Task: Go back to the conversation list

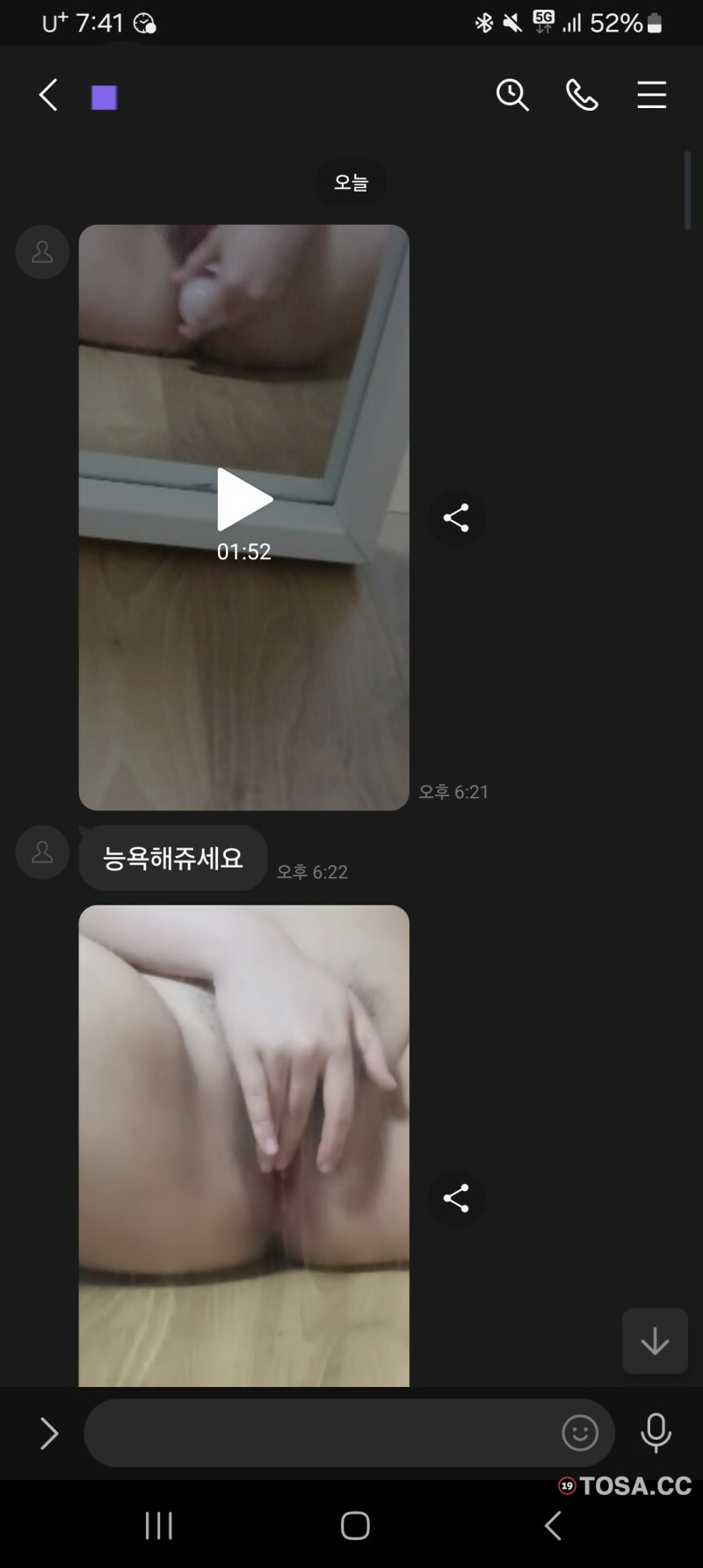Action: 48,95
